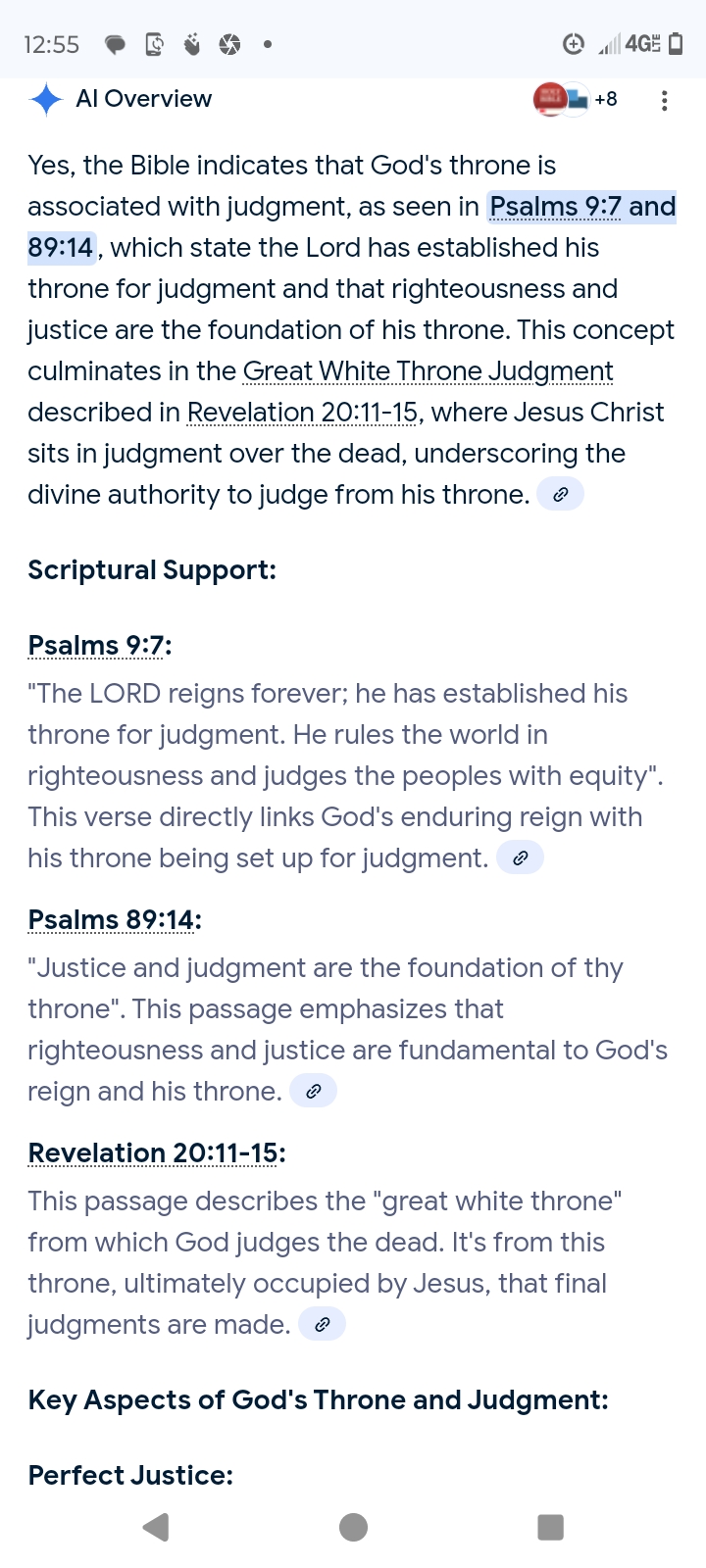View the +8 source sites
Image resolution: width=706 pixels, height=1568 pixels.
click(x=576, y=99)
